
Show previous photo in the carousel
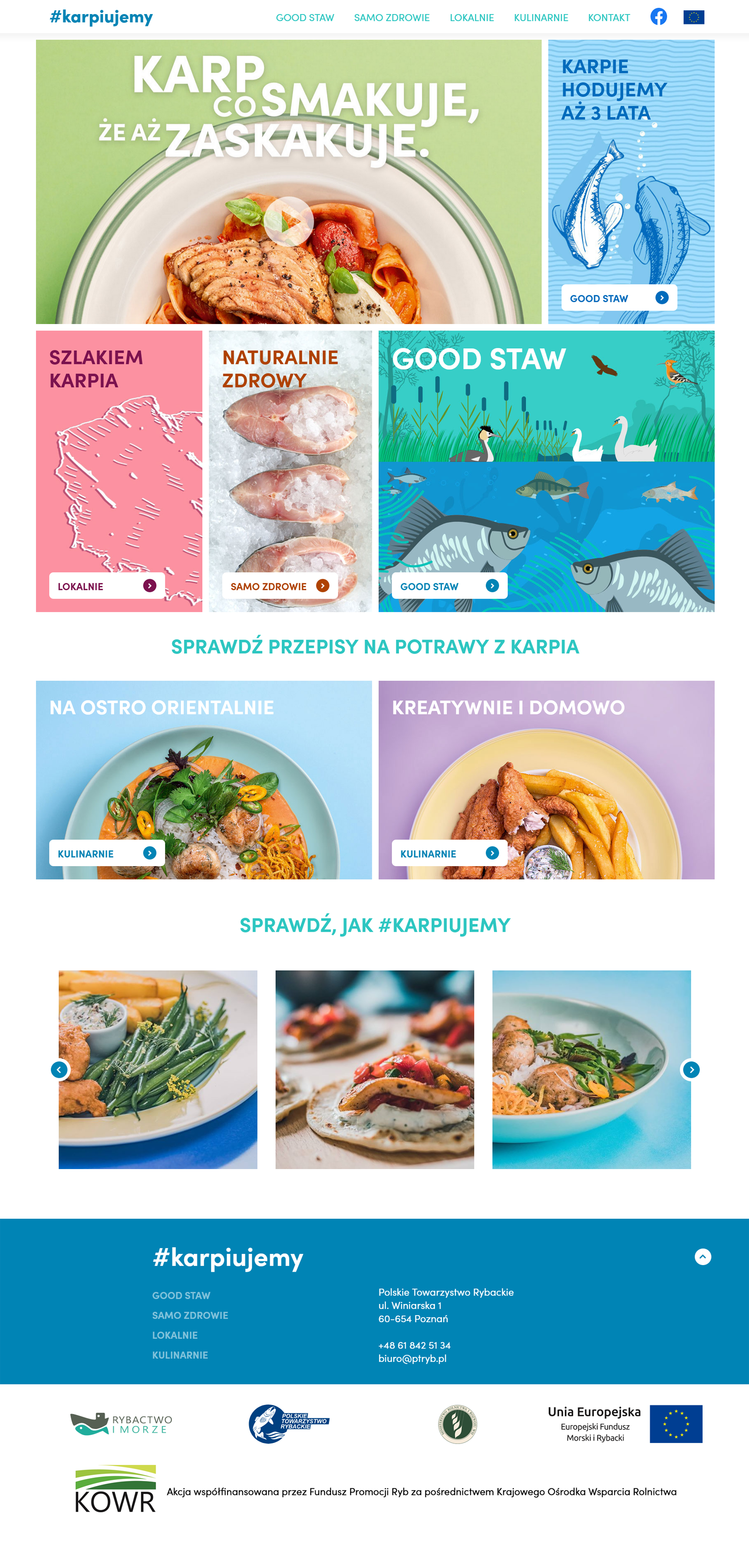59,1069
